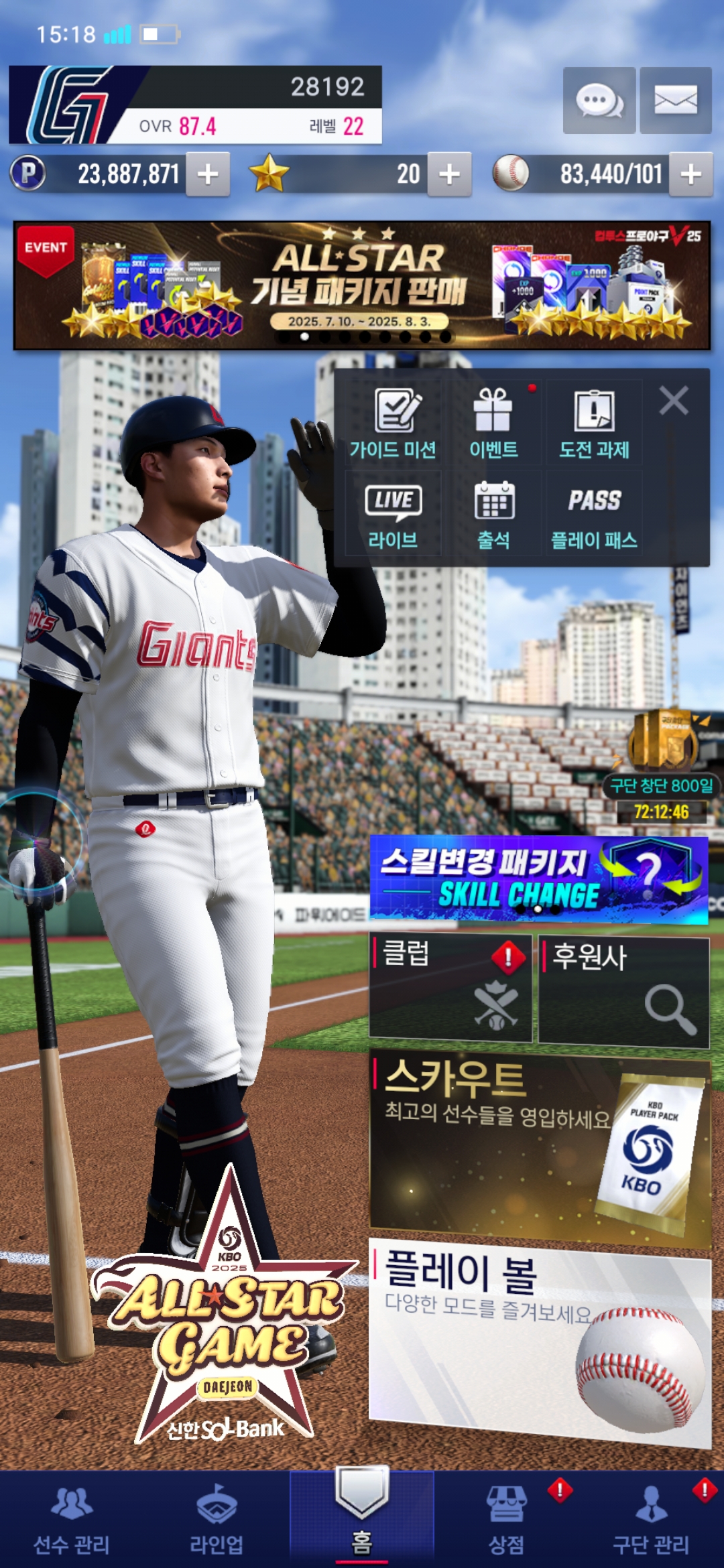Image resolution: width=724 pixels, height=1568 pixels.
Task: Open the 라이브 live menu
Action: click(394, 515)
